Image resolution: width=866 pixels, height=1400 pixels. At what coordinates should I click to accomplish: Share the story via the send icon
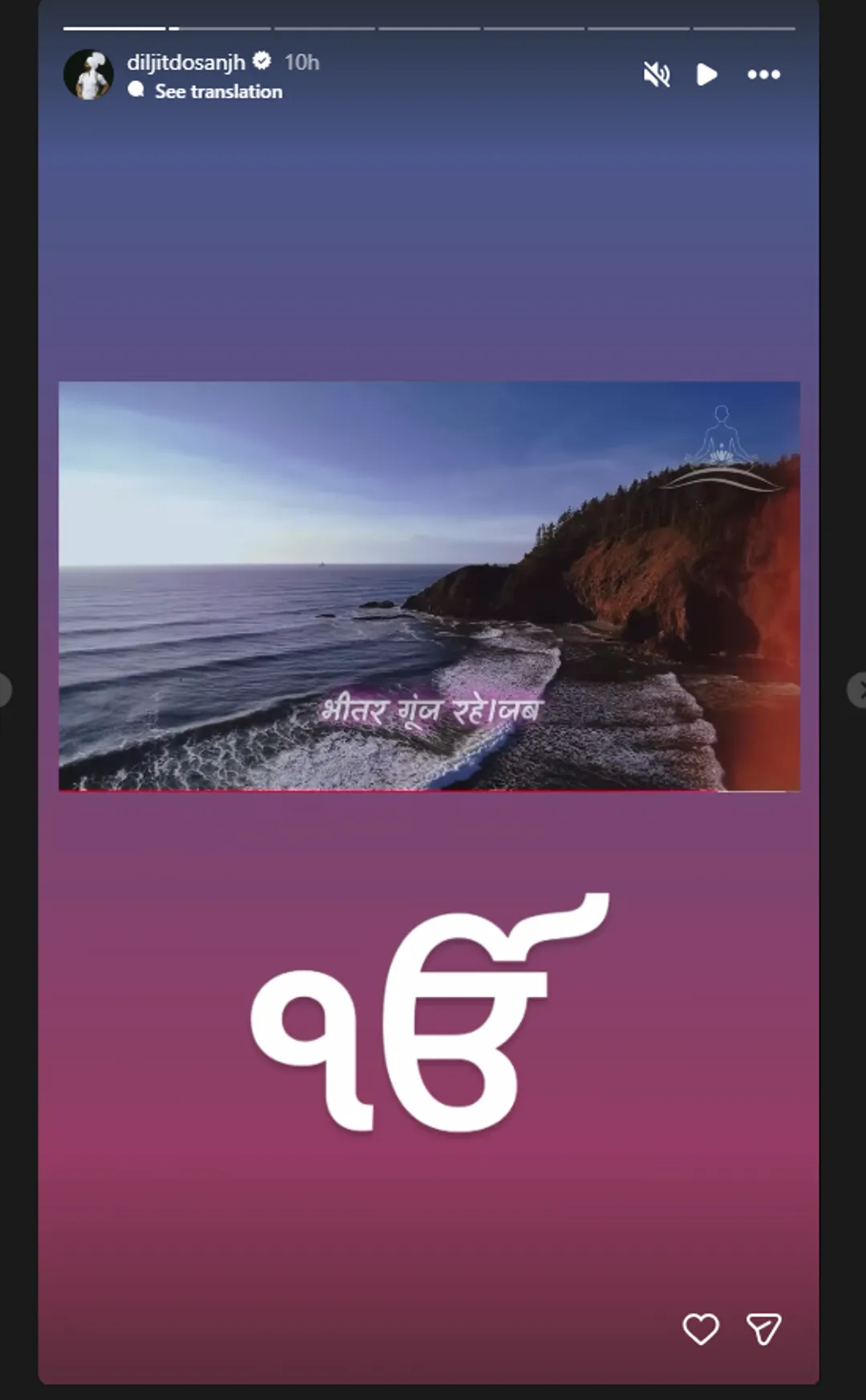763,1329
